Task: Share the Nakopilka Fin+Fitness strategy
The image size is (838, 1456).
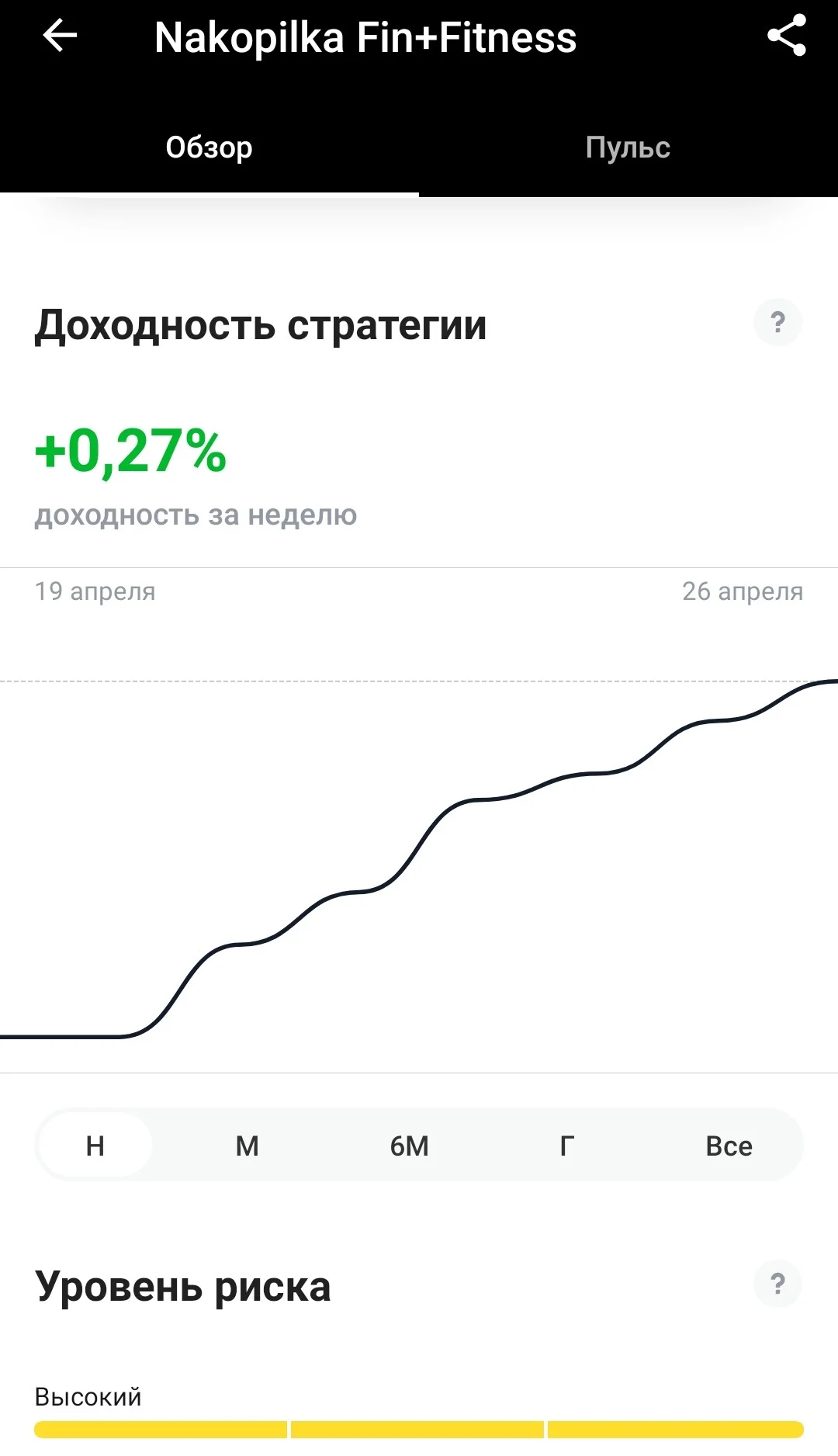Action: pos(786,36)
